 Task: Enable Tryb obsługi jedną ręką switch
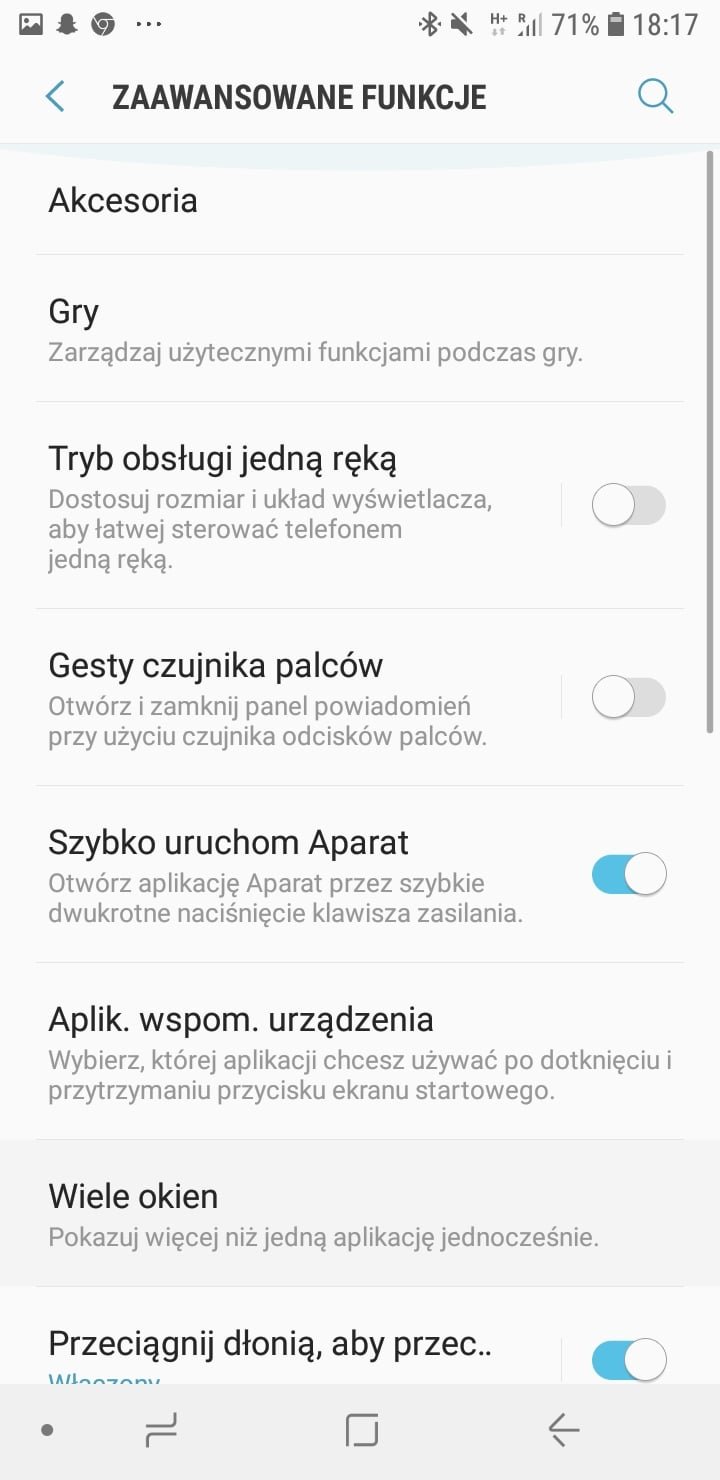[x=629, y=504]
